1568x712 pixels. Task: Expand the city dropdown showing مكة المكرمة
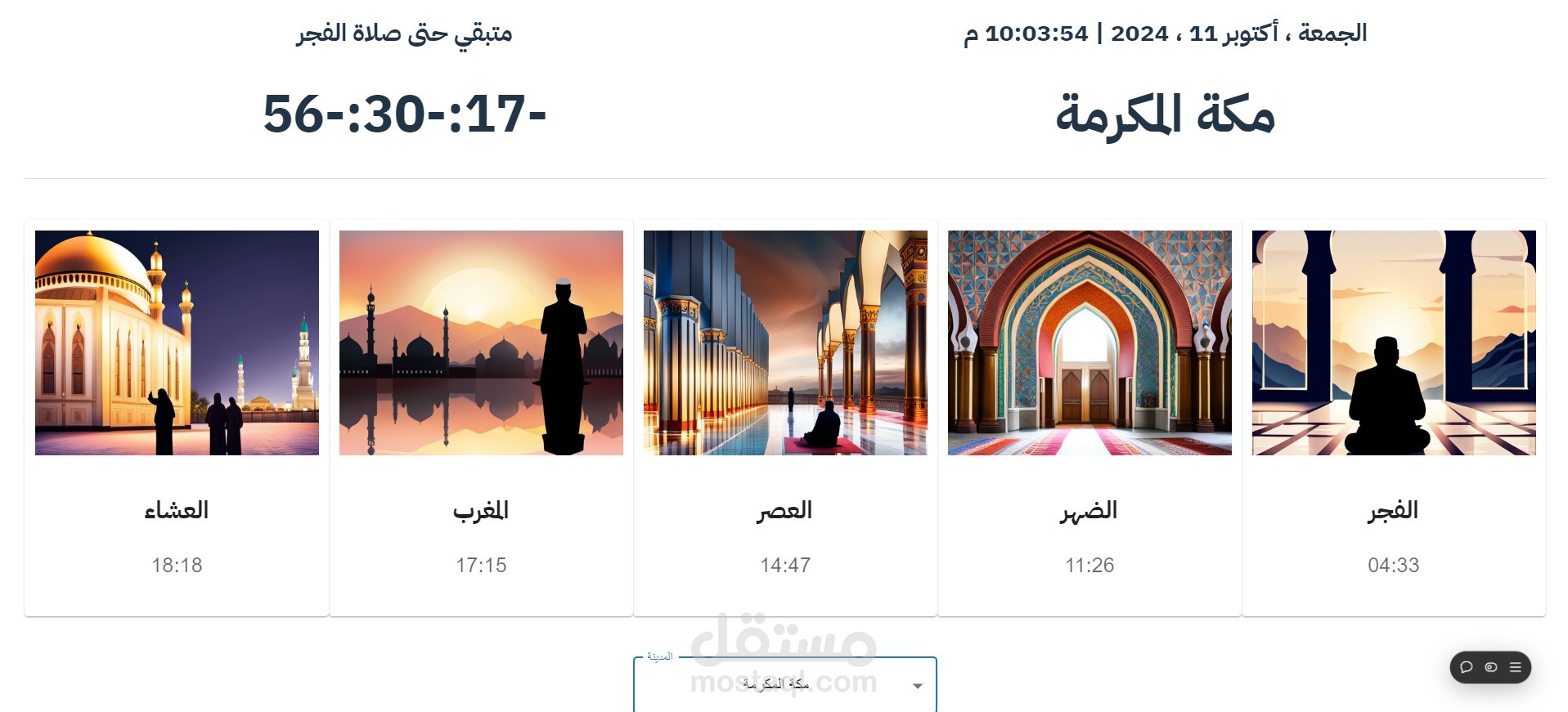(x=917, y=686)
